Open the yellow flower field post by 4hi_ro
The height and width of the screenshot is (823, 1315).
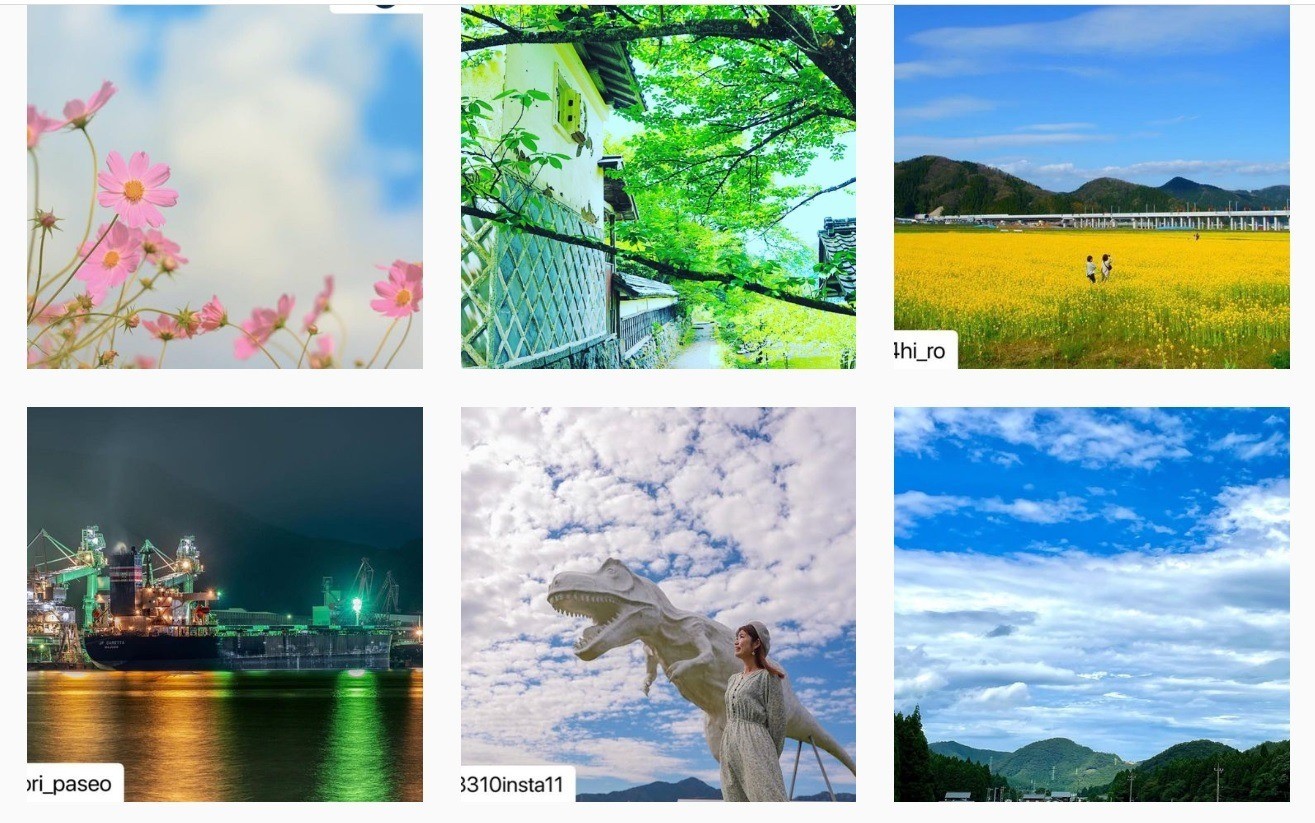tap(1091, 187)
